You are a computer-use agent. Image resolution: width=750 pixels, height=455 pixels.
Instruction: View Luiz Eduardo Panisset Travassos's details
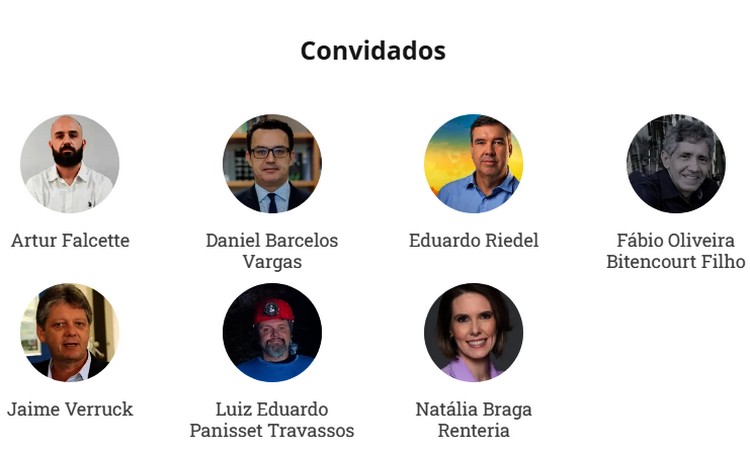pos(272,333)
